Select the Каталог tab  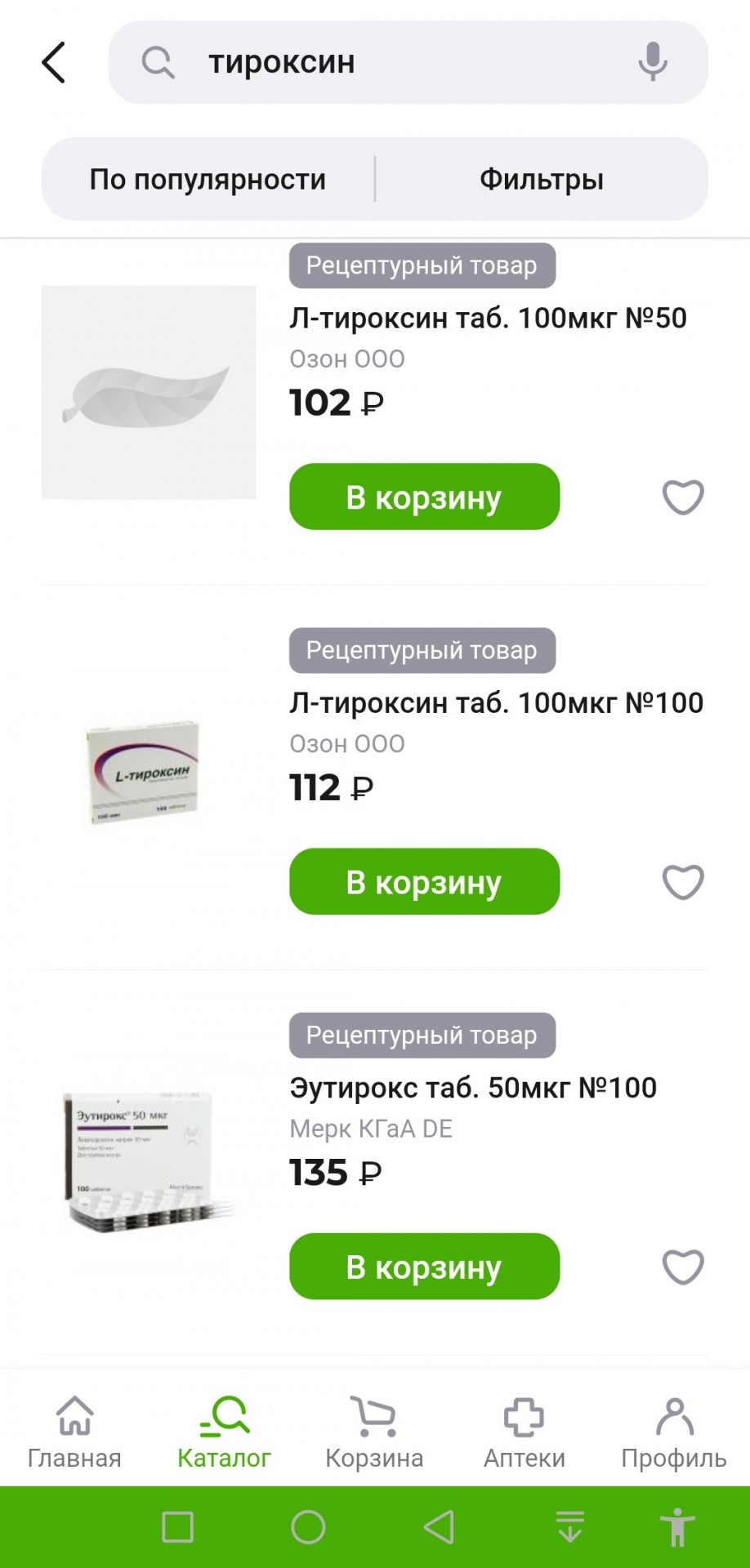[224, 1432]
